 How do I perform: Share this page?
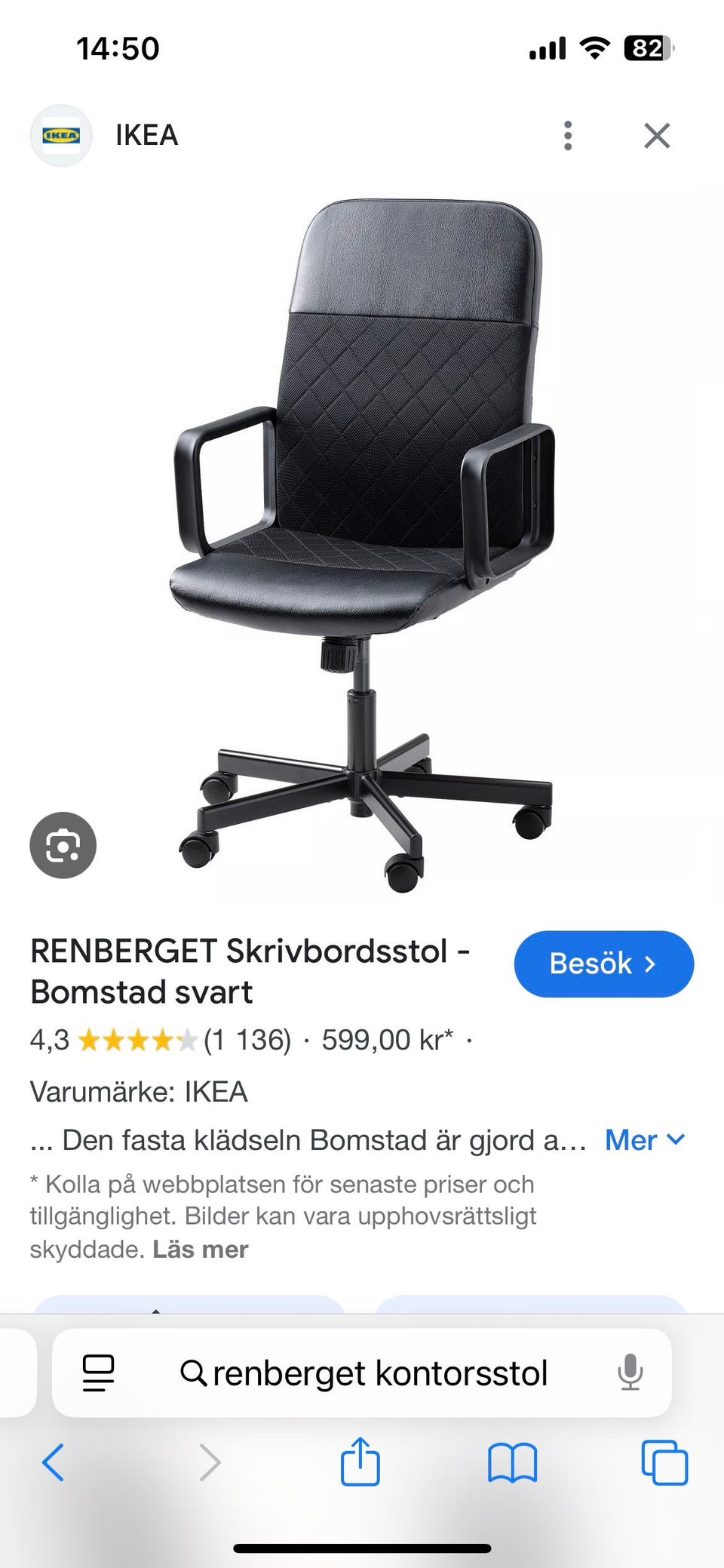[360, 1463]
